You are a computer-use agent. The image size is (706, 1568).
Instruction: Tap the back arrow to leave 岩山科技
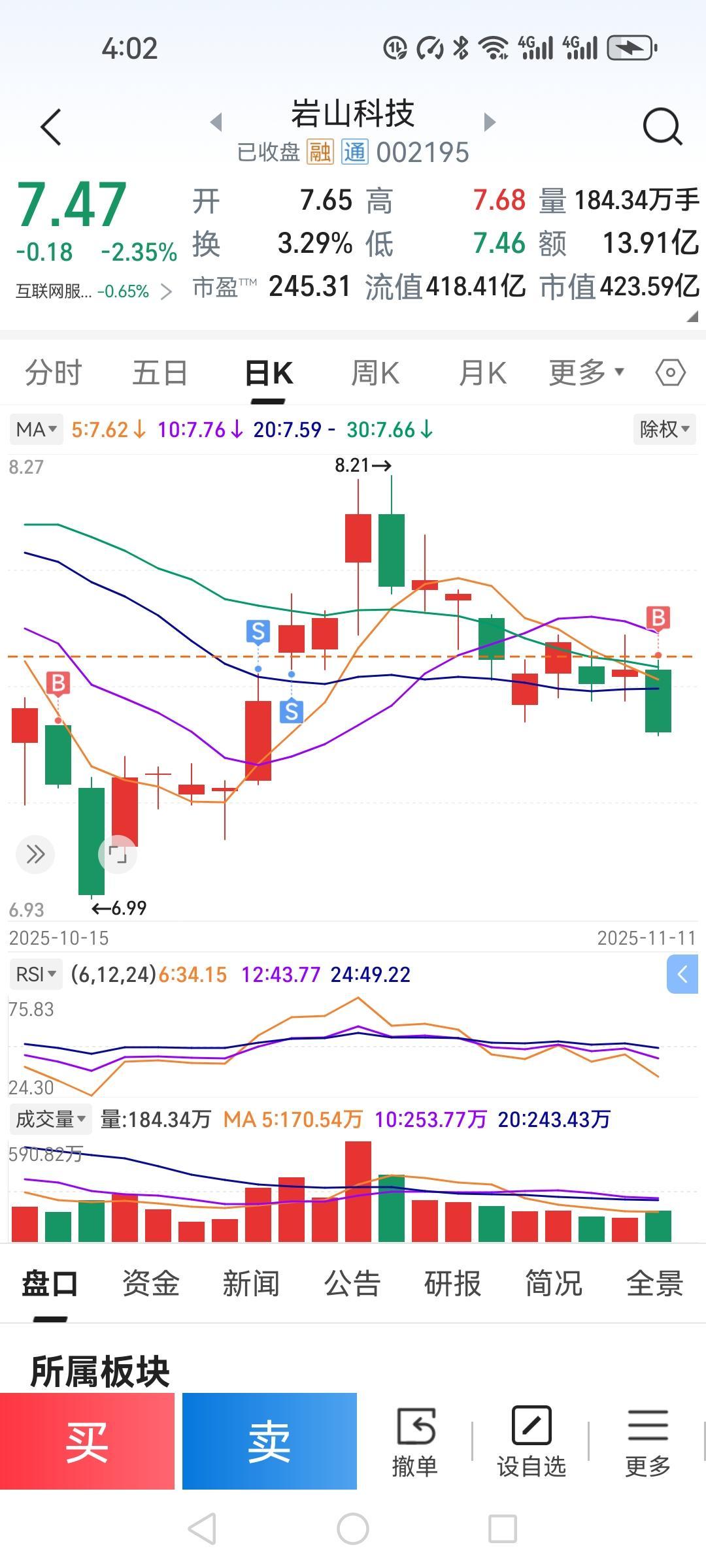click(51, 125)
